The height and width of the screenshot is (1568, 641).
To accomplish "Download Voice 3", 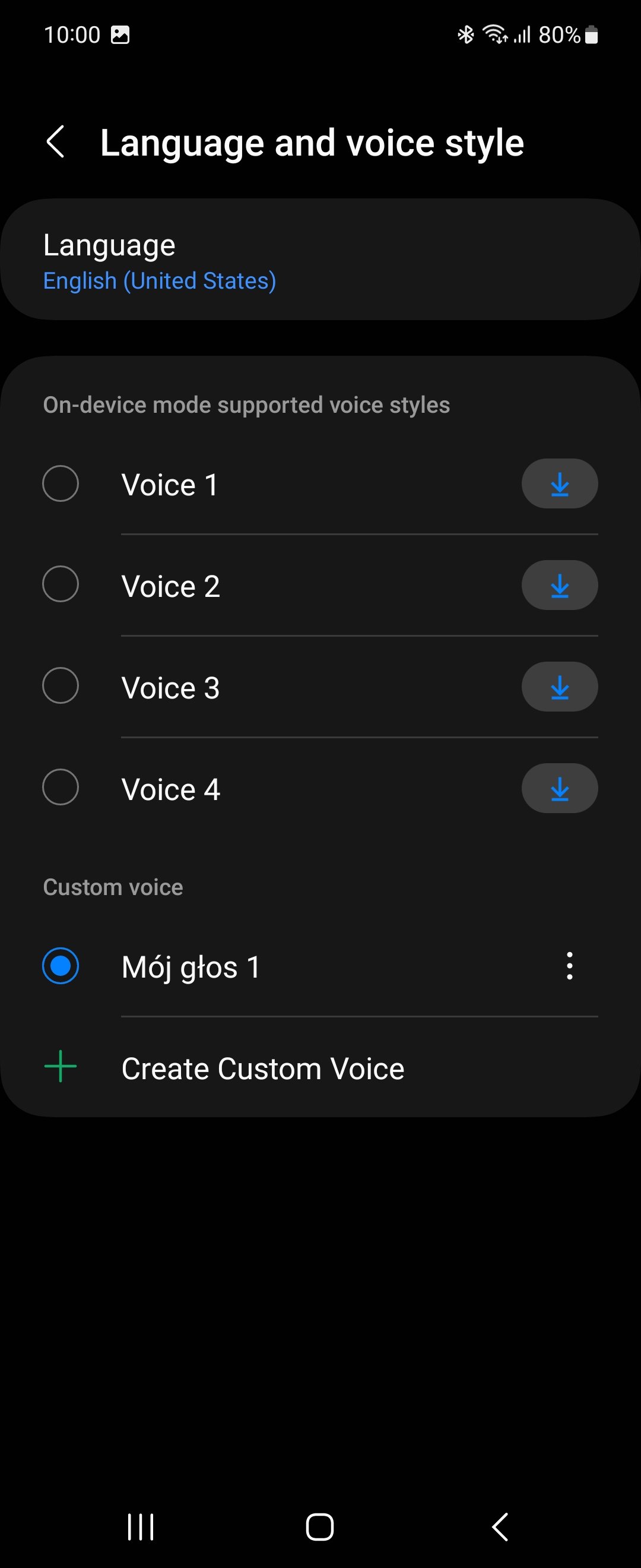I will tap(559, 687).
